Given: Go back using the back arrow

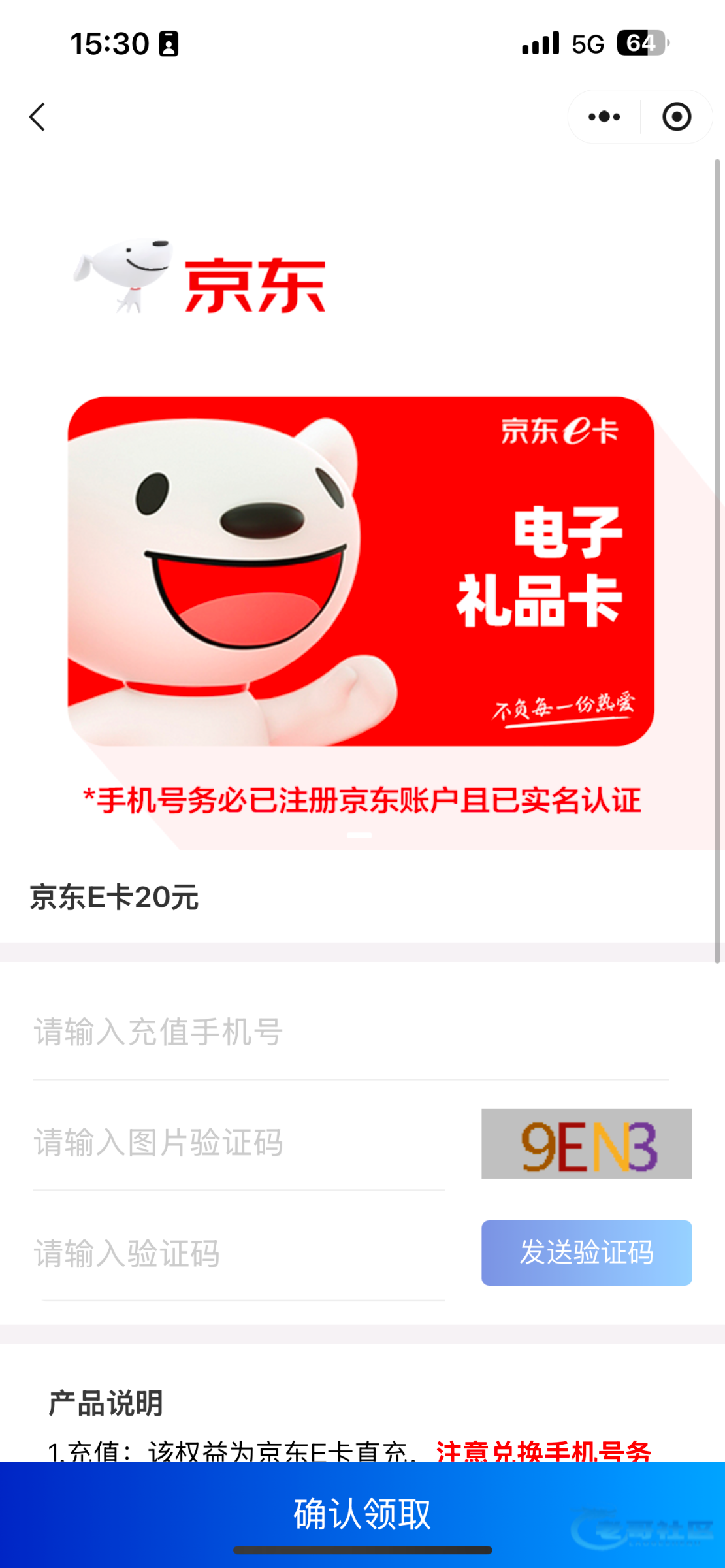Looking at the screenshot, I should [38, 117].
